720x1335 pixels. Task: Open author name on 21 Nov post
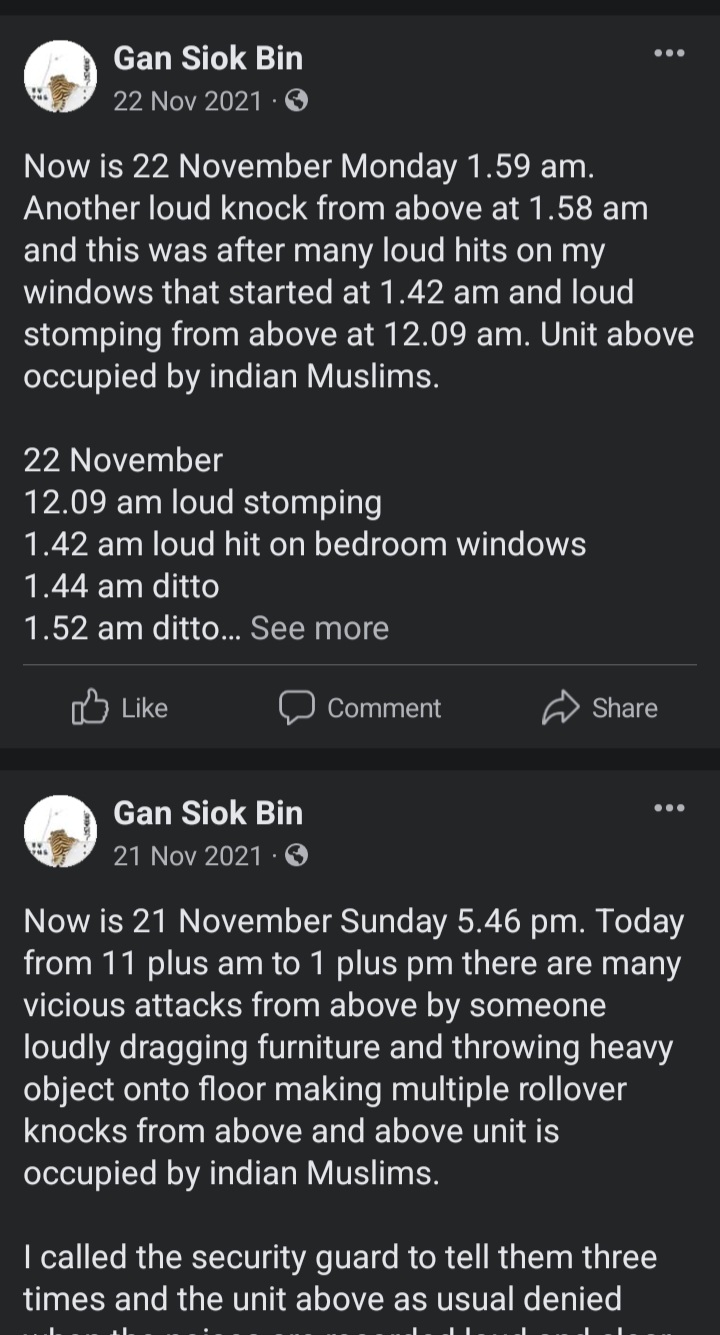[x=208, y=813]
